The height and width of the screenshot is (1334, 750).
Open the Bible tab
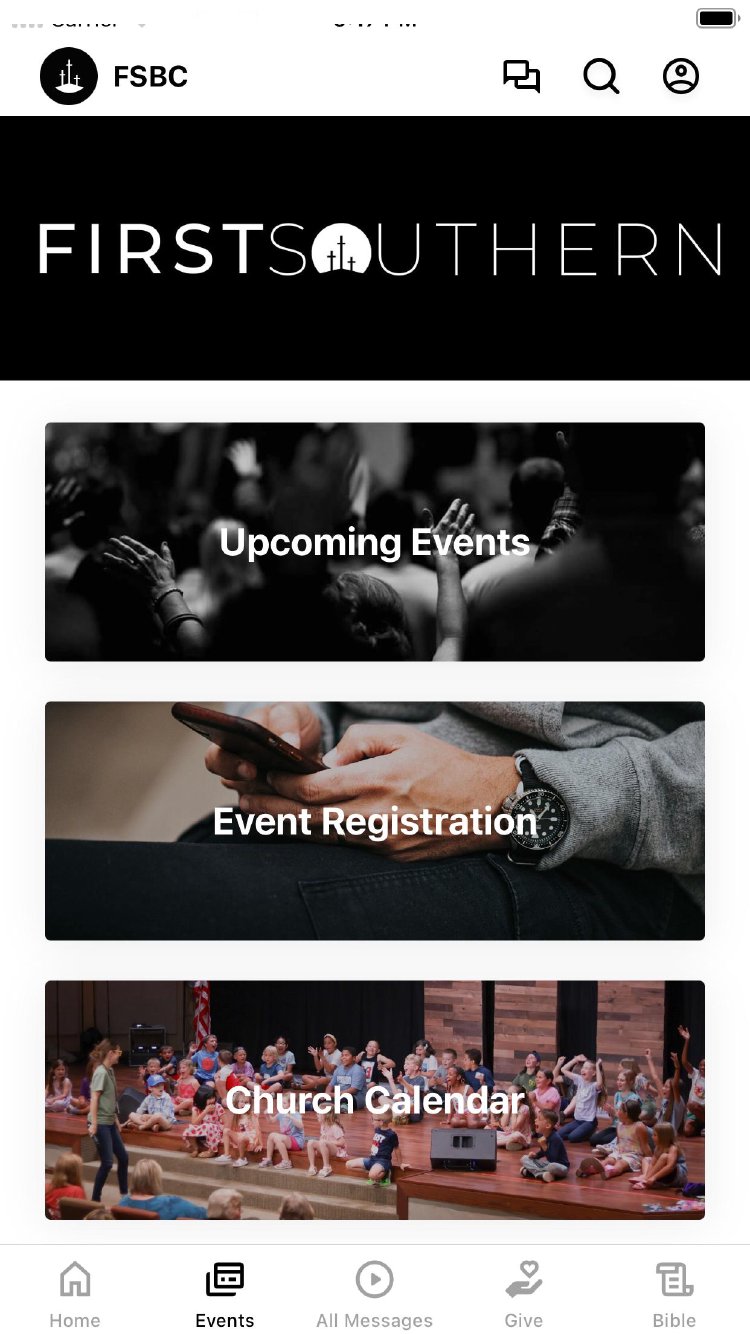(674, 1294)
